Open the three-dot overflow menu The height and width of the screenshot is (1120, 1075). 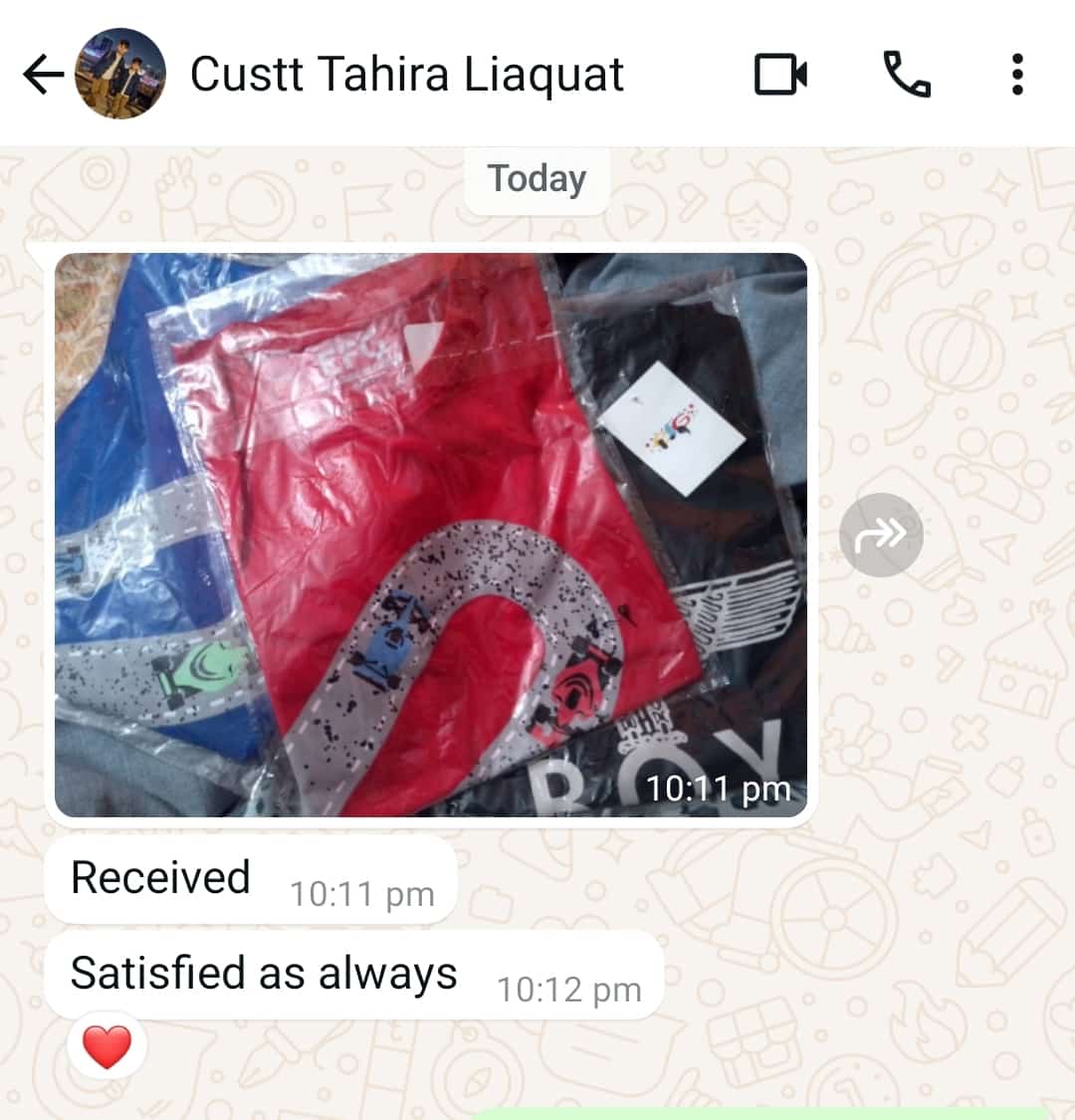(1016, 75)
